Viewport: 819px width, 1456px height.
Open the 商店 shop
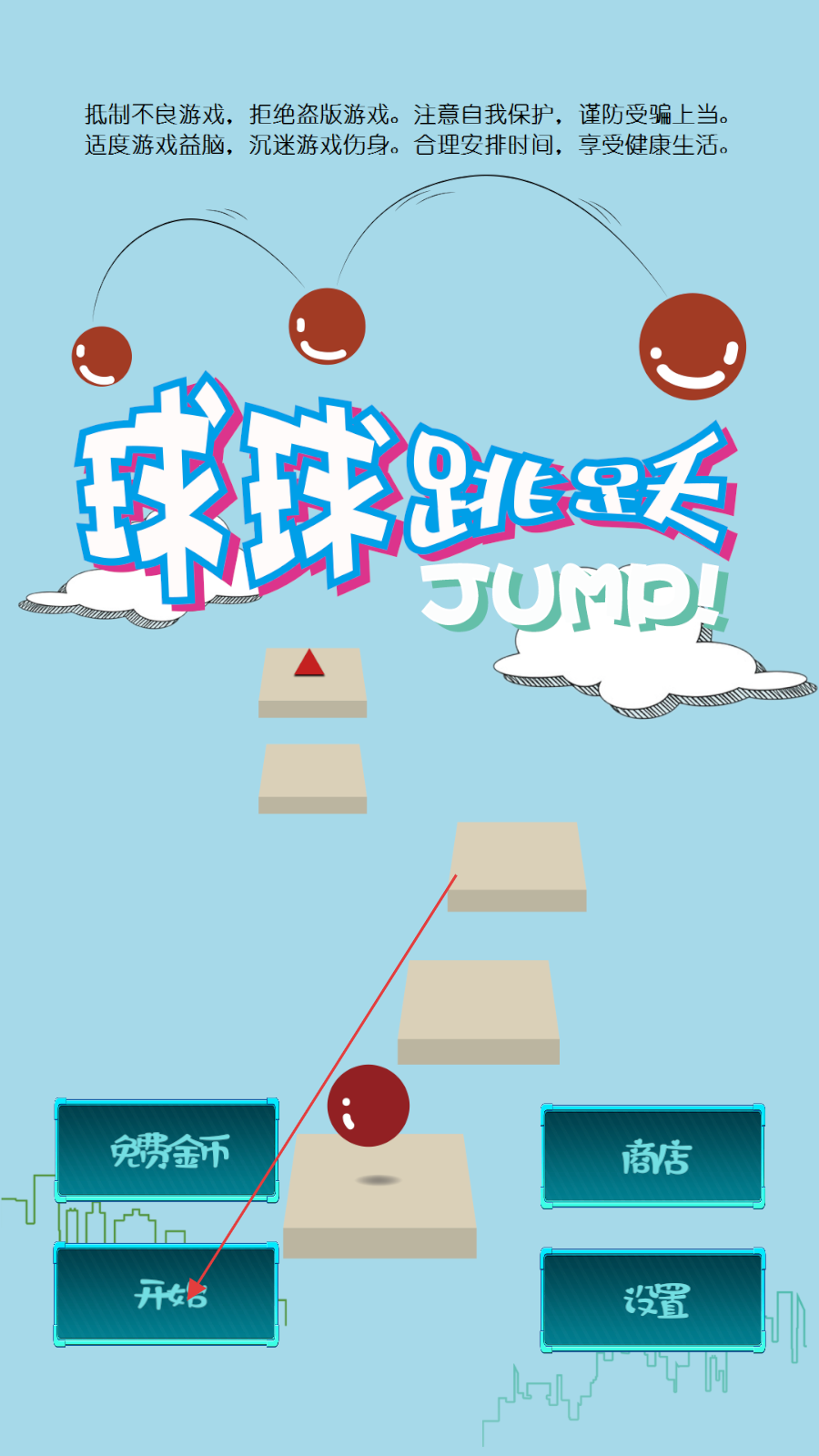click(653, 1157)
